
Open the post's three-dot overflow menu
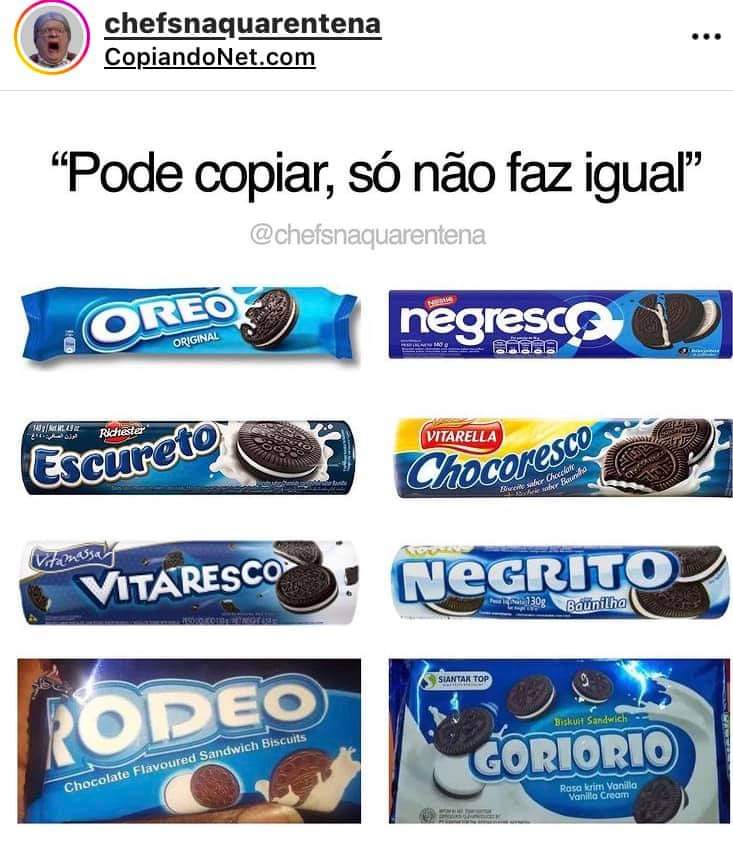(706, 36)
